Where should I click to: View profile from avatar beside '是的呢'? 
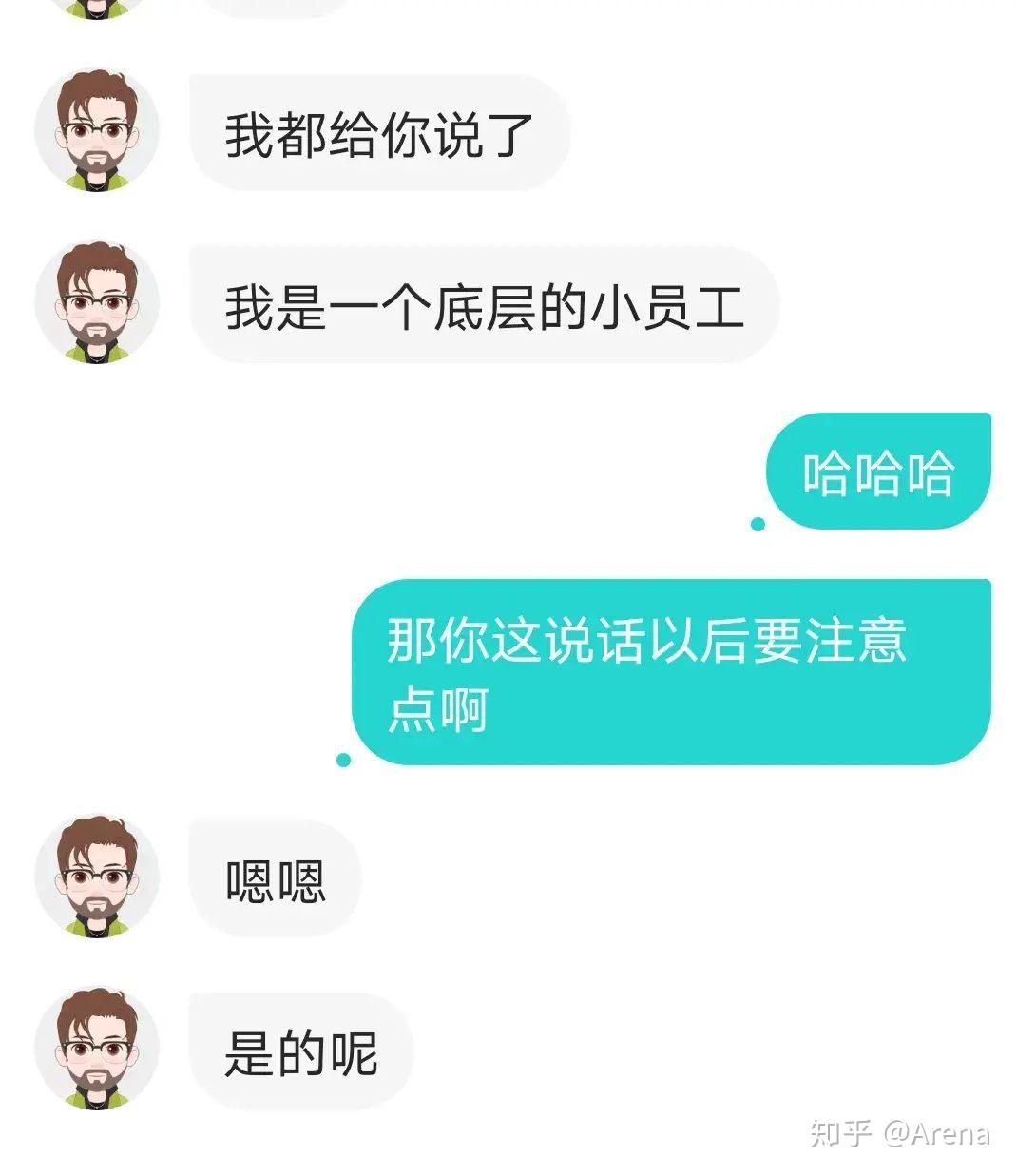point(97,1049)
